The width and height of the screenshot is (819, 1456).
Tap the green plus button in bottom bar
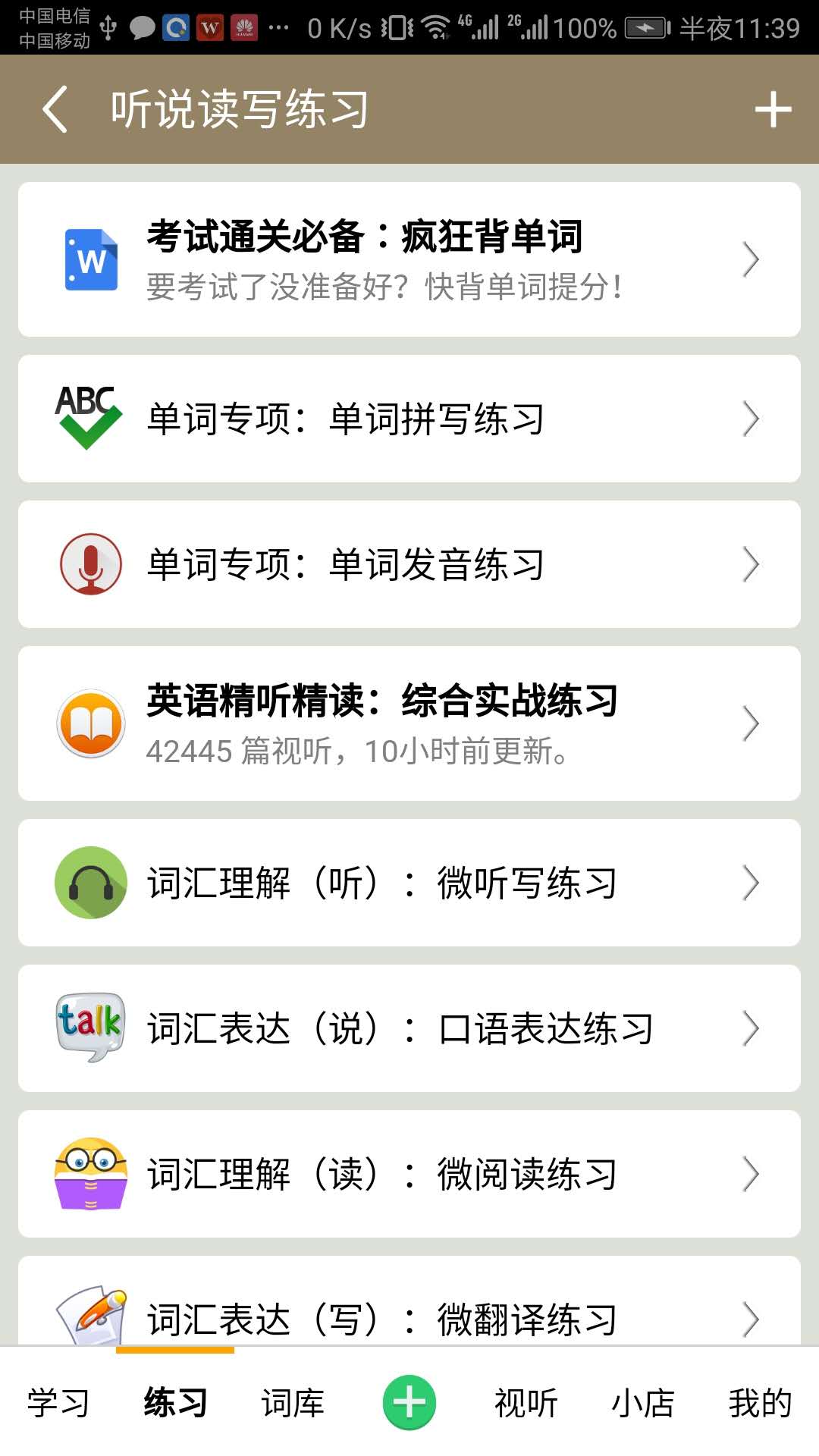coord(409,1401)
